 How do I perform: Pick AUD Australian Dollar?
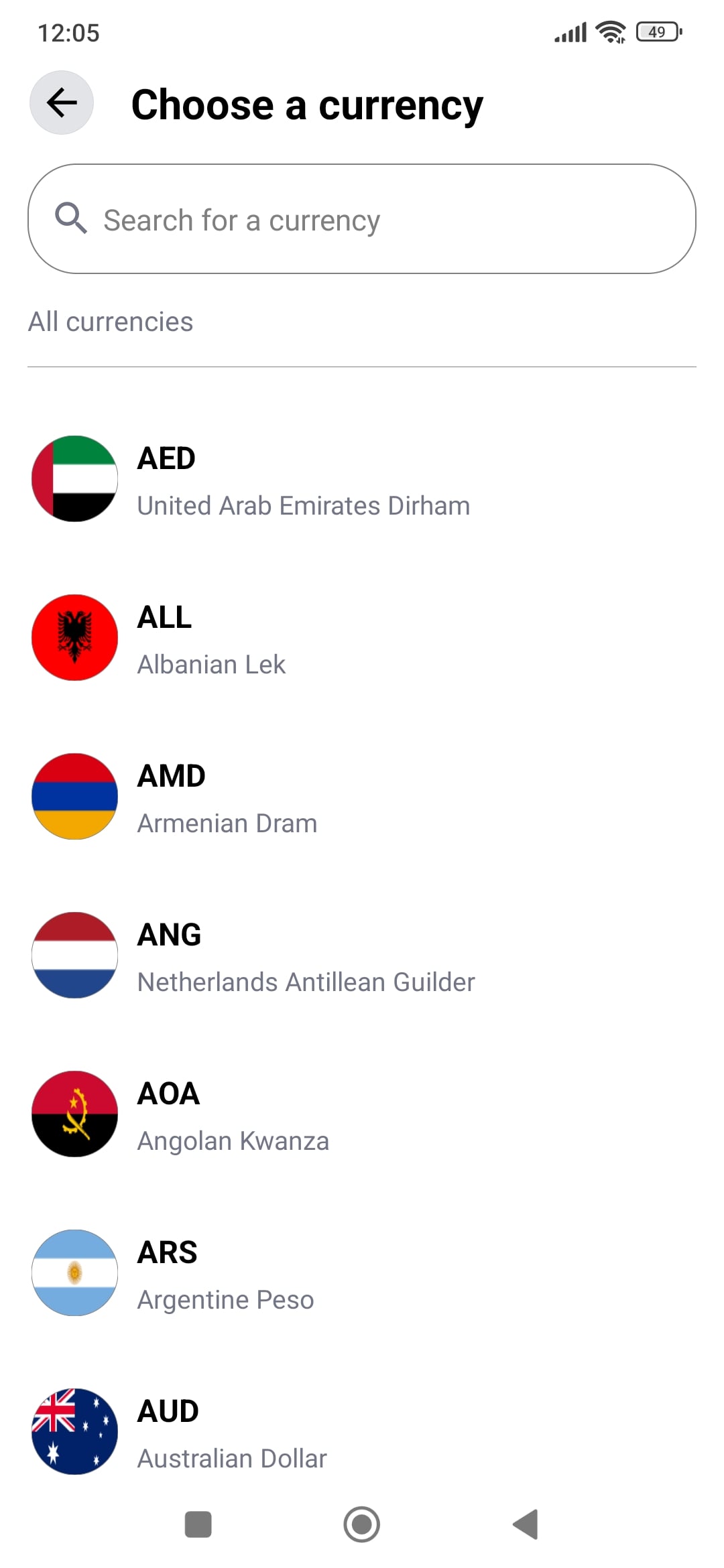[x=231, y=1433]
